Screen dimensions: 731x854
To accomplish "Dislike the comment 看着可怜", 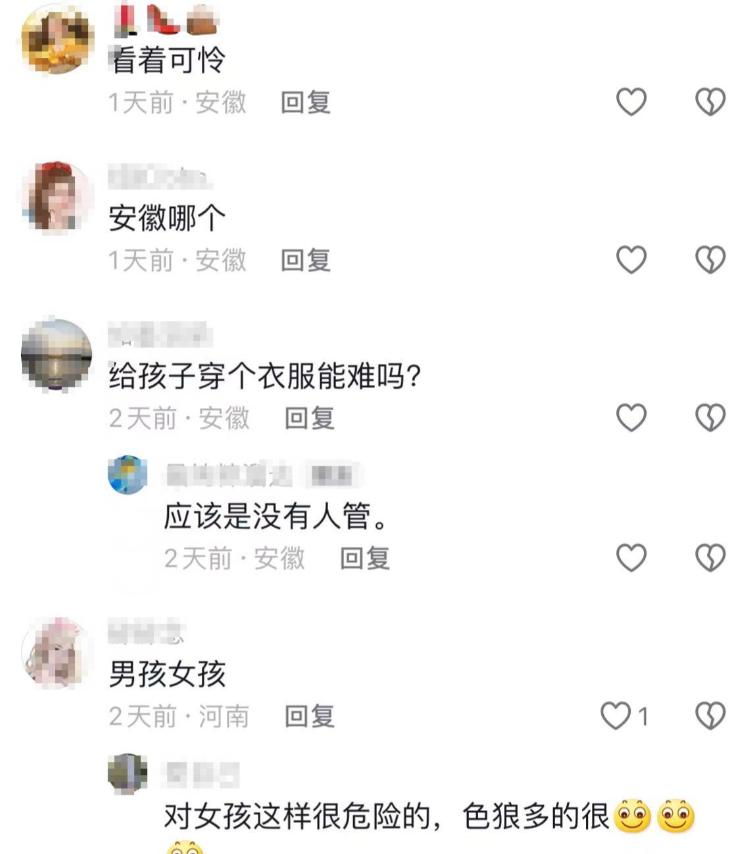I will coord(709,102).
